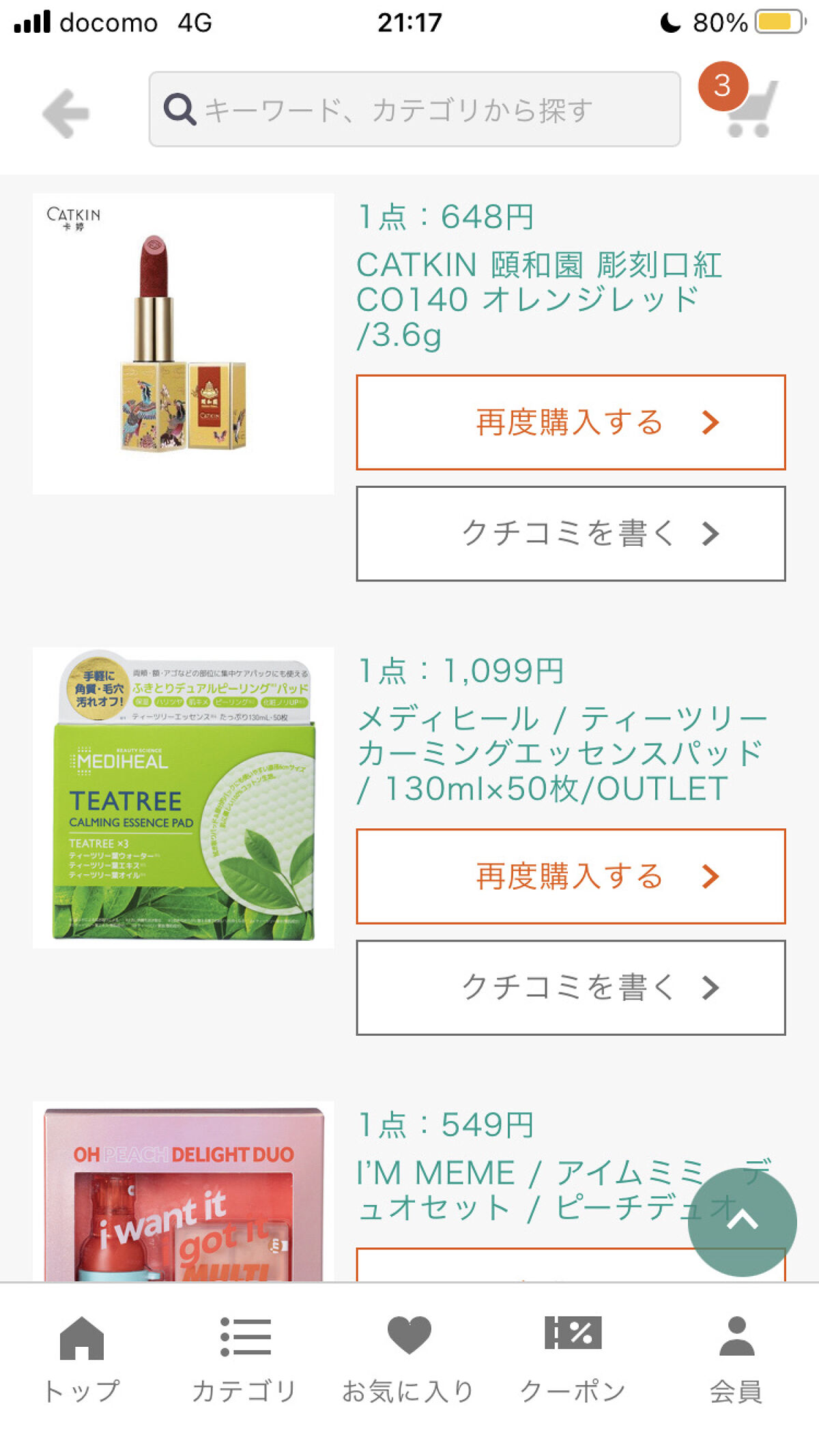The width and height of the screenshot is (819, 1456).
Task: Tap the scroll-to-top chevron button
Action: 743,1223
